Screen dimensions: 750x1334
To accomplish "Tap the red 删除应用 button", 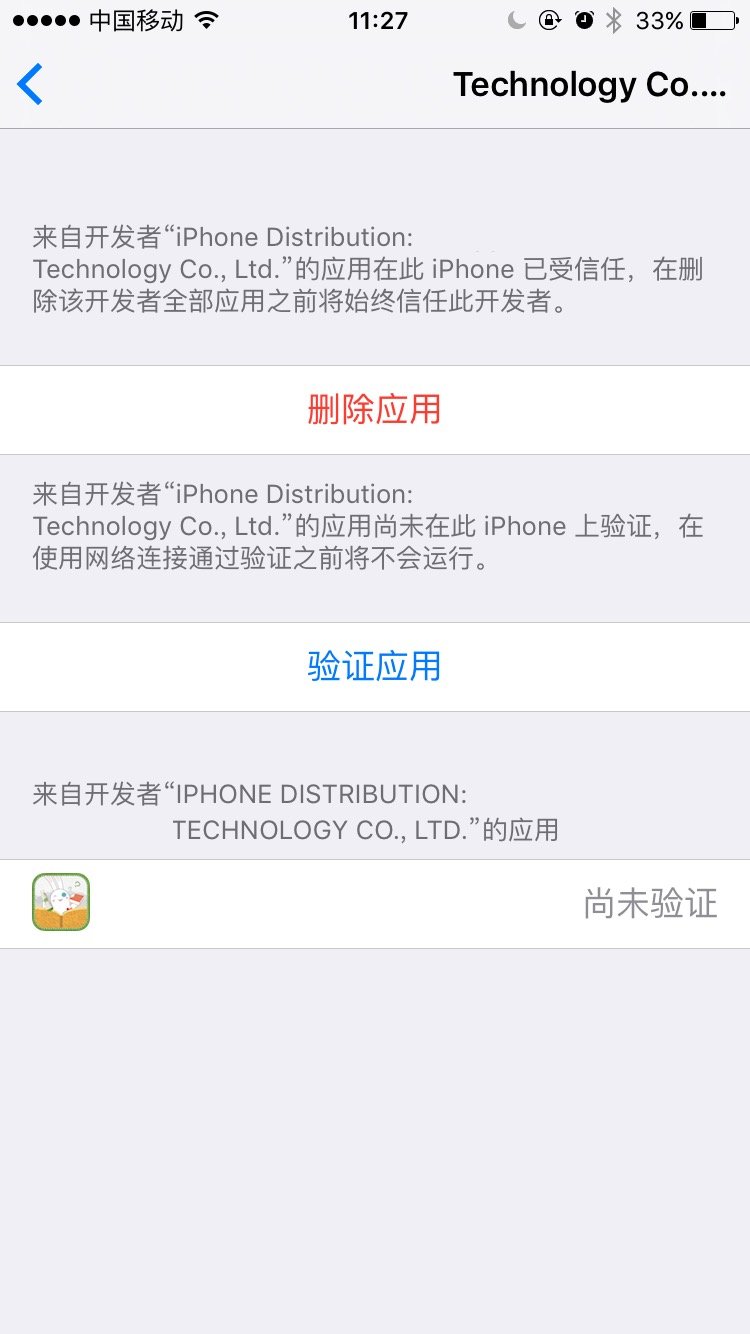I will pos(374,410).
